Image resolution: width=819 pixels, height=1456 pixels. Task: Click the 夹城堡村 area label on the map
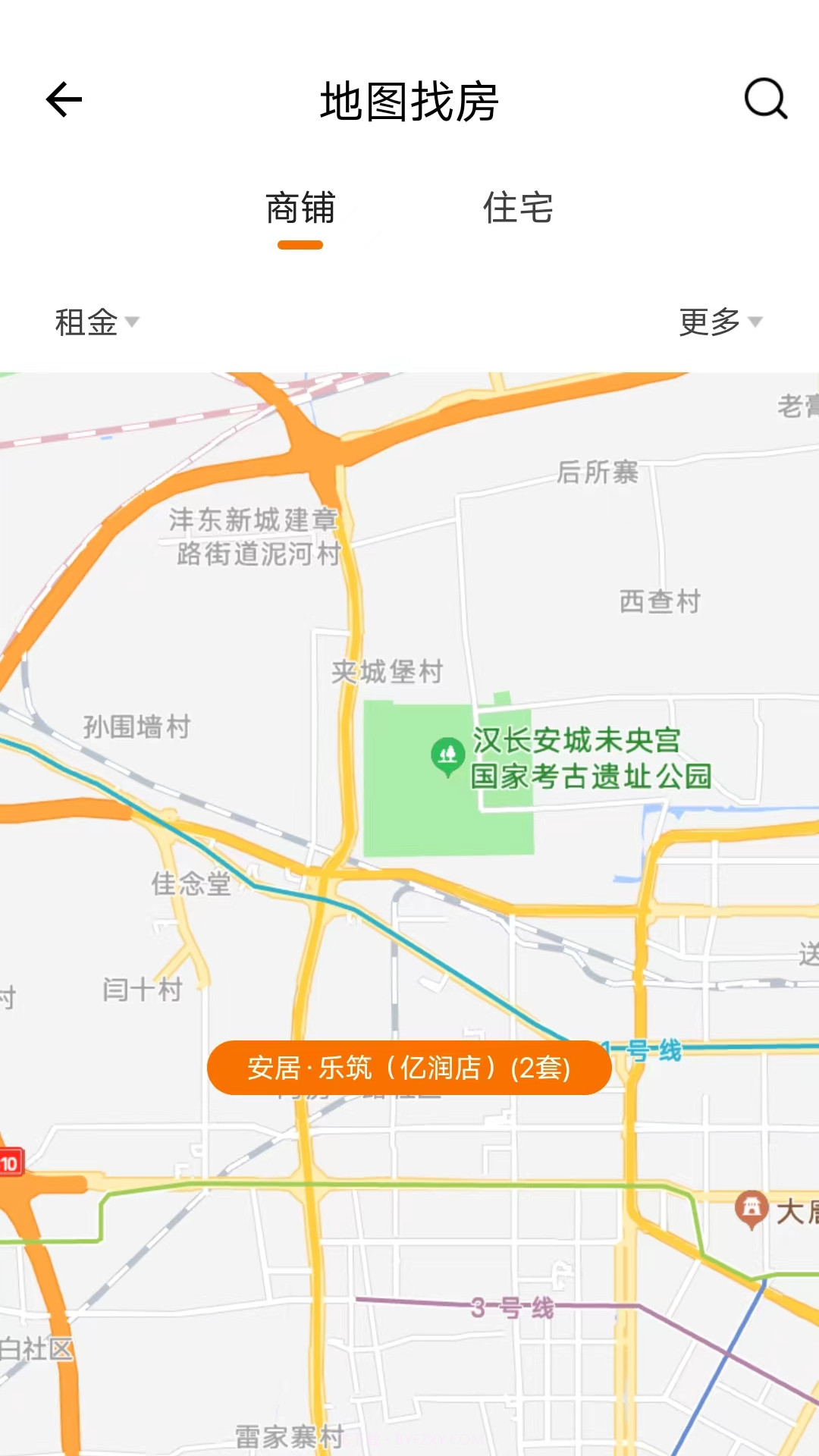(387, 670)
